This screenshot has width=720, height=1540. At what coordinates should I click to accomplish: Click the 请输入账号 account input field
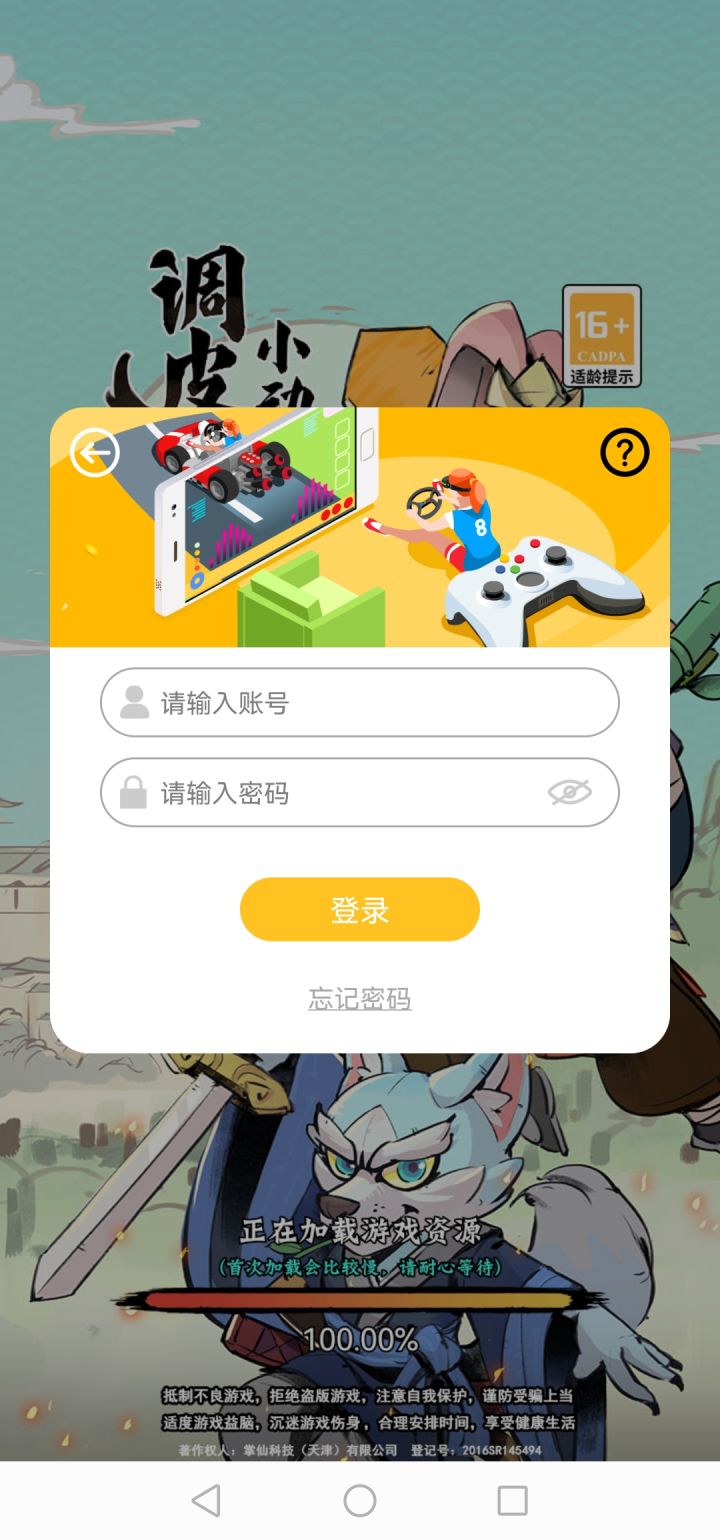(x=360, y=702)
